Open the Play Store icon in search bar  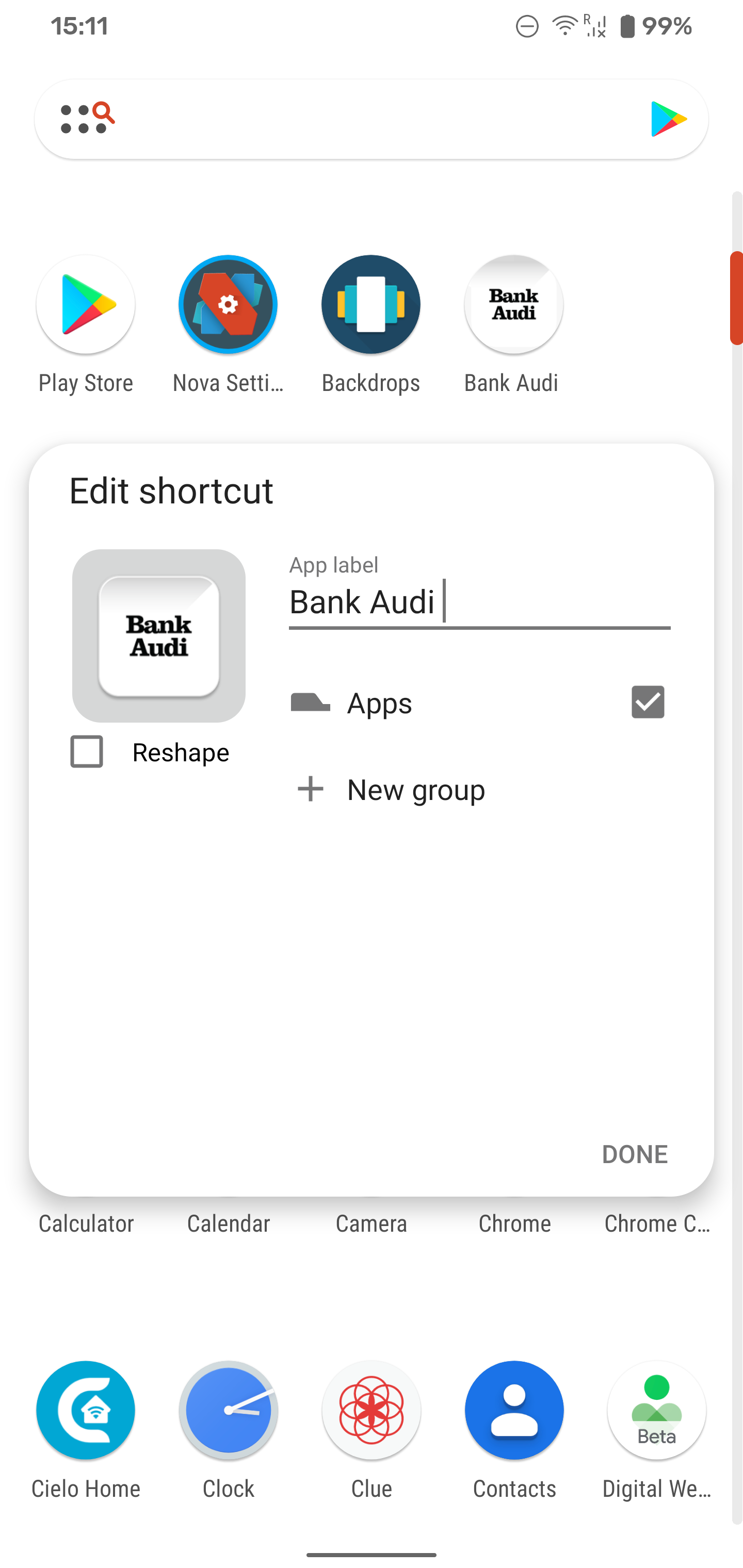point(668,119)
